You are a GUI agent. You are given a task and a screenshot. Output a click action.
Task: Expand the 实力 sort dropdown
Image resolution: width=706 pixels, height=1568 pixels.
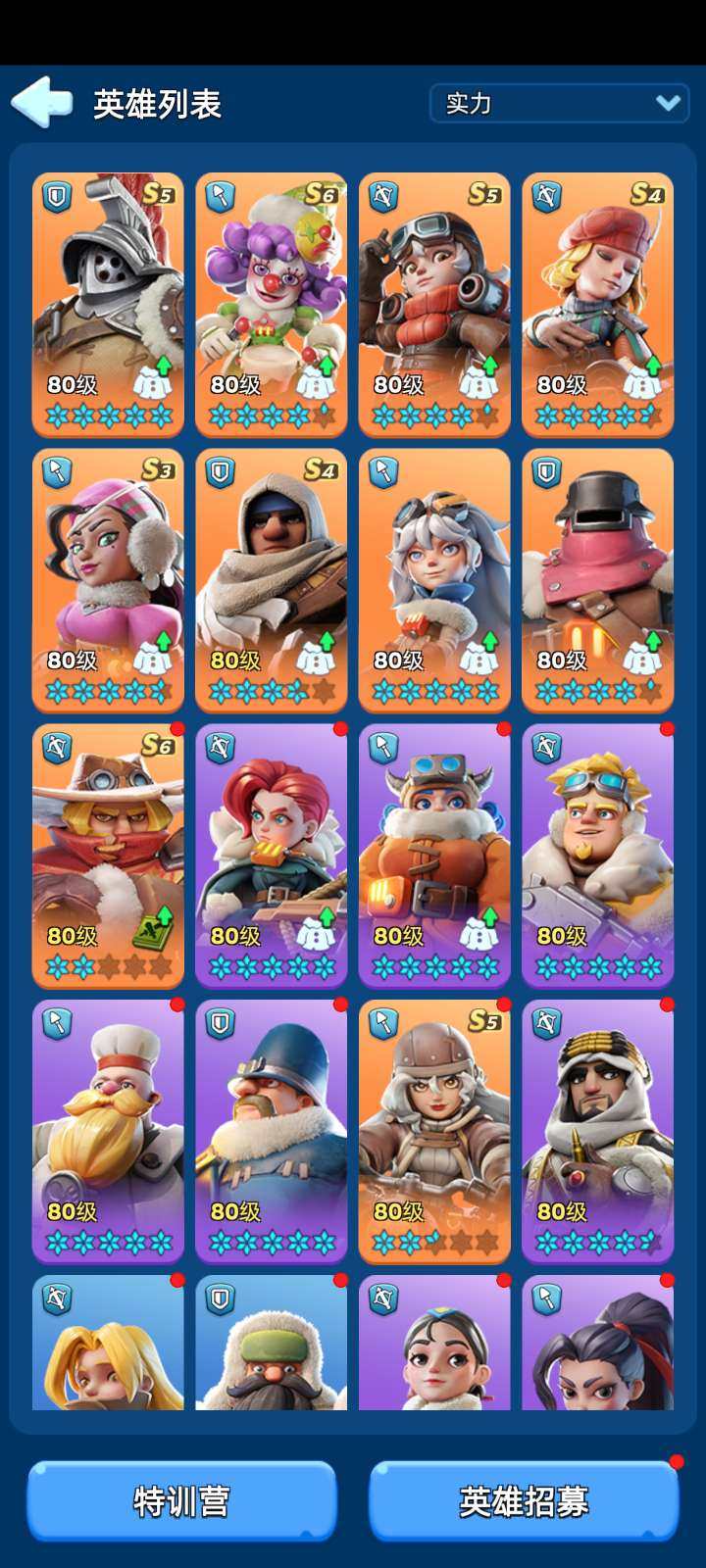pyautogui.click(x=560, y=103)
